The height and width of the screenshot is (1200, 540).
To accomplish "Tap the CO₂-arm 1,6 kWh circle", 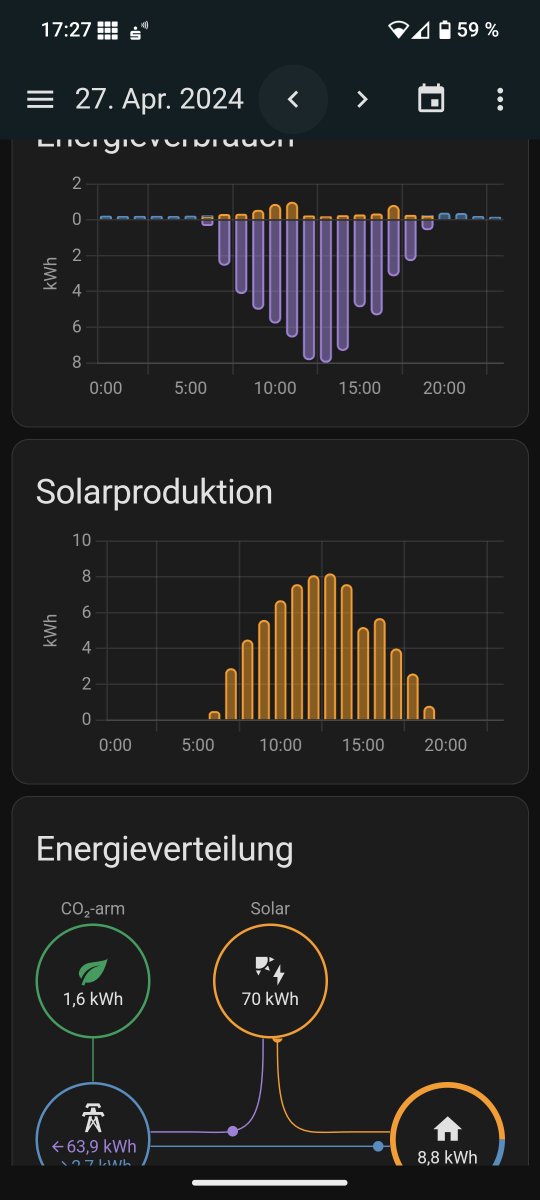I will (93, 981).
